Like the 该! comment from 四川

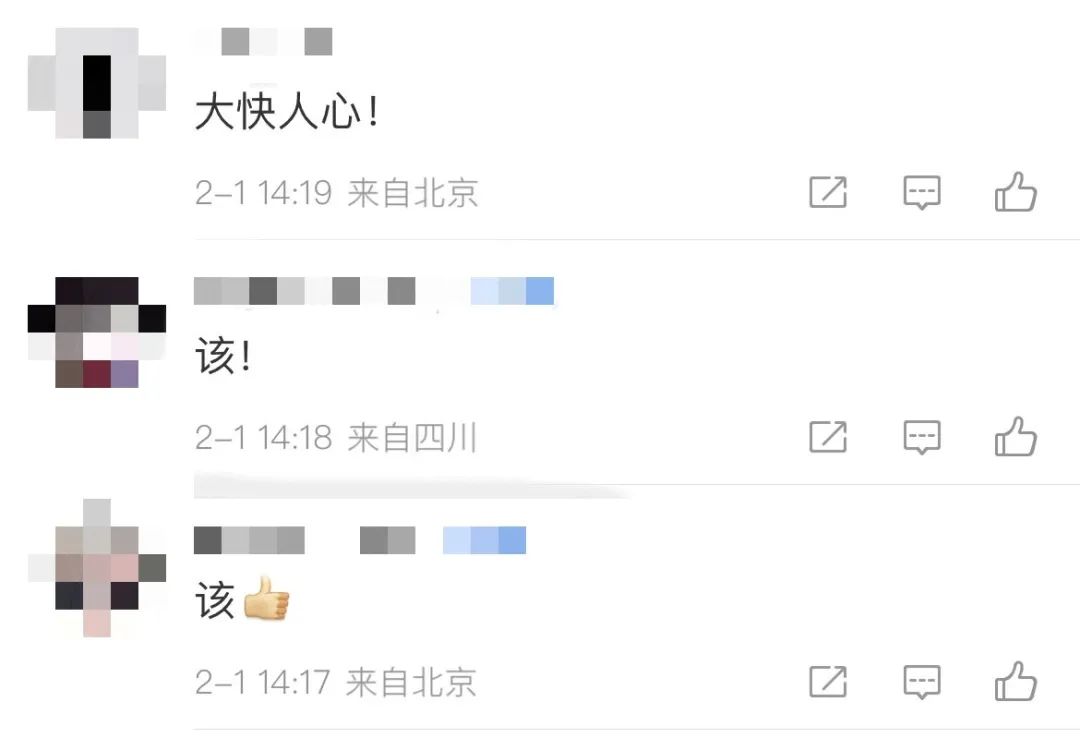coord(1015,437)
